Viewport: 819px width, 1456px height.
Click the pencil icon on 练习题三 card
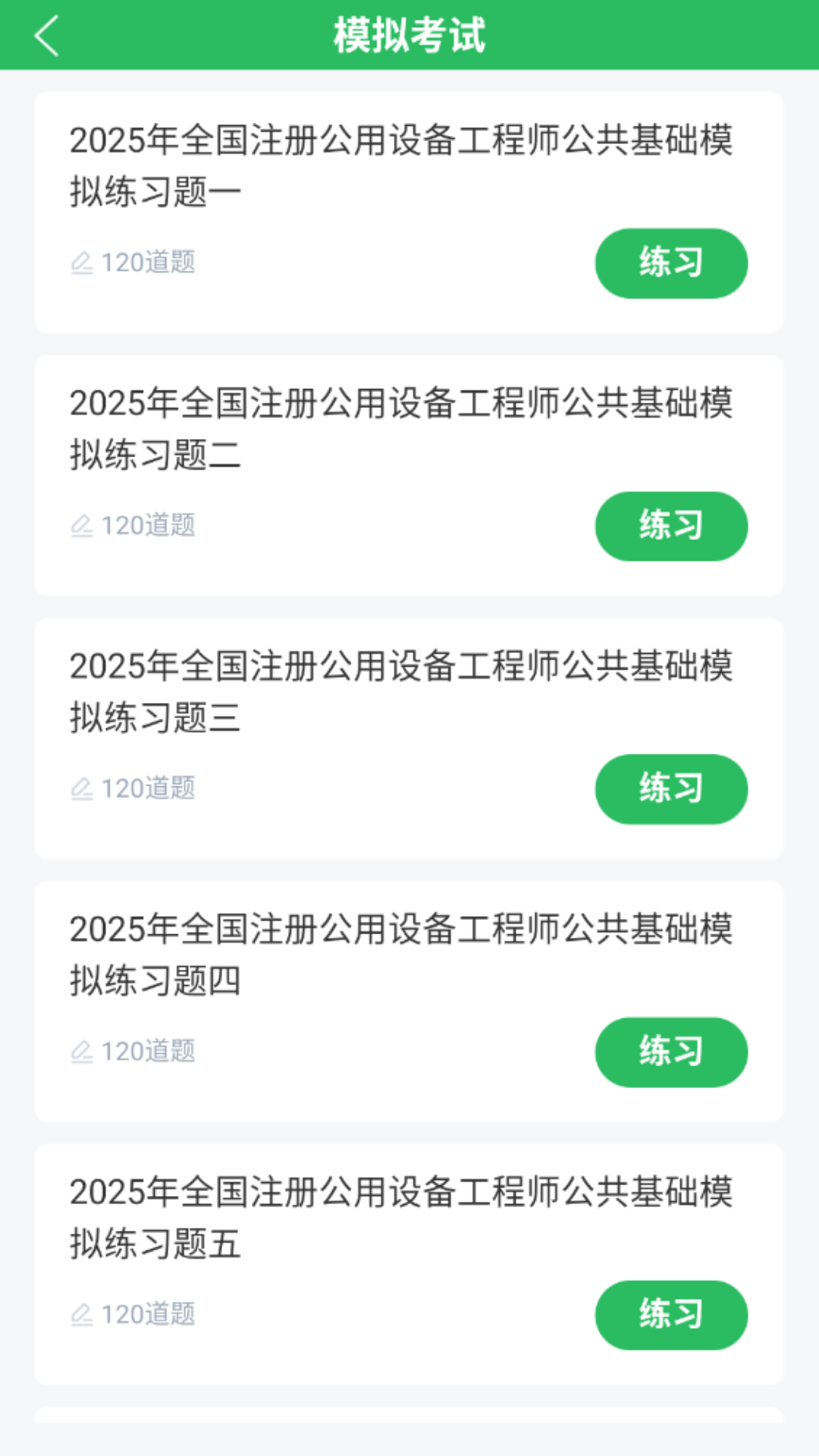(83, 788)
